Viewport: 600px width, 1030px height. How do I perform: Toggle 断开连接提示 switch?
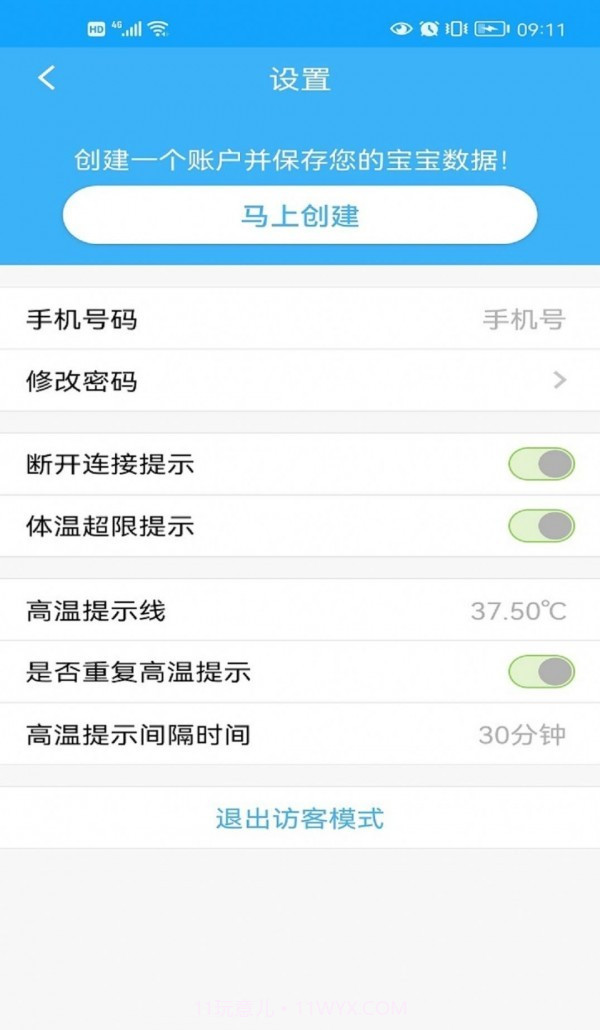[x=541, y=464]
